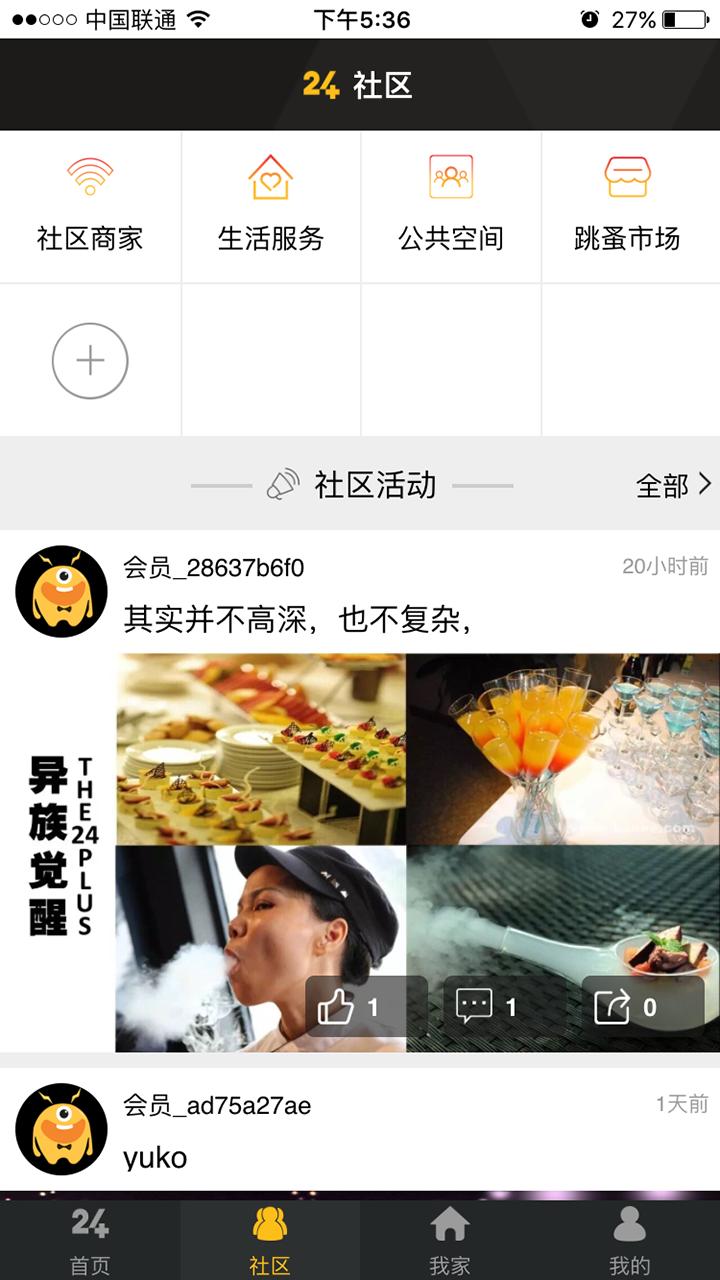Tap the avatar of 会员_28637b6f0
The image size is (720, 1280).
pyautogui.click(x=61, y=591)
